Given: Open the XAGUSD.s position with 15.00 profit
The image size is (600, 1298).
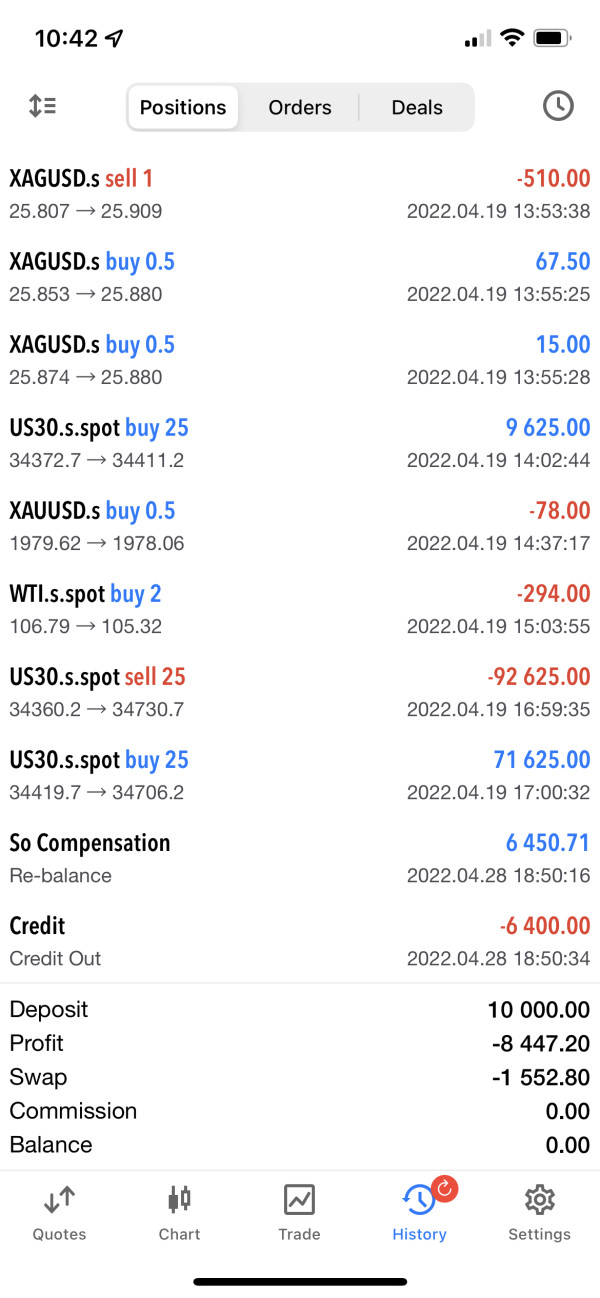Looking at the screenshot, I should 300,360.
